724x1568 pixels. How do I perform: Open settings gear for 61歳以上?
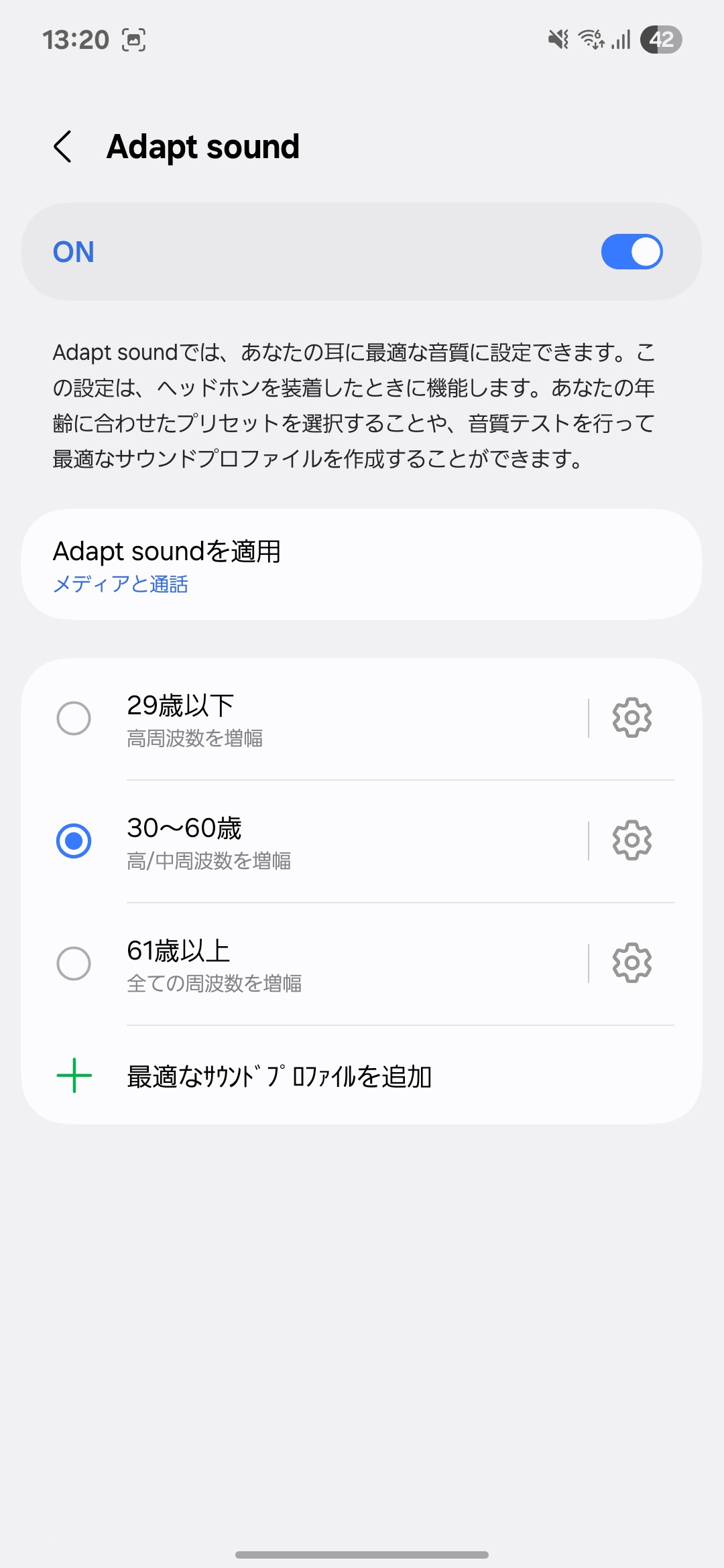tap(631, 964)
